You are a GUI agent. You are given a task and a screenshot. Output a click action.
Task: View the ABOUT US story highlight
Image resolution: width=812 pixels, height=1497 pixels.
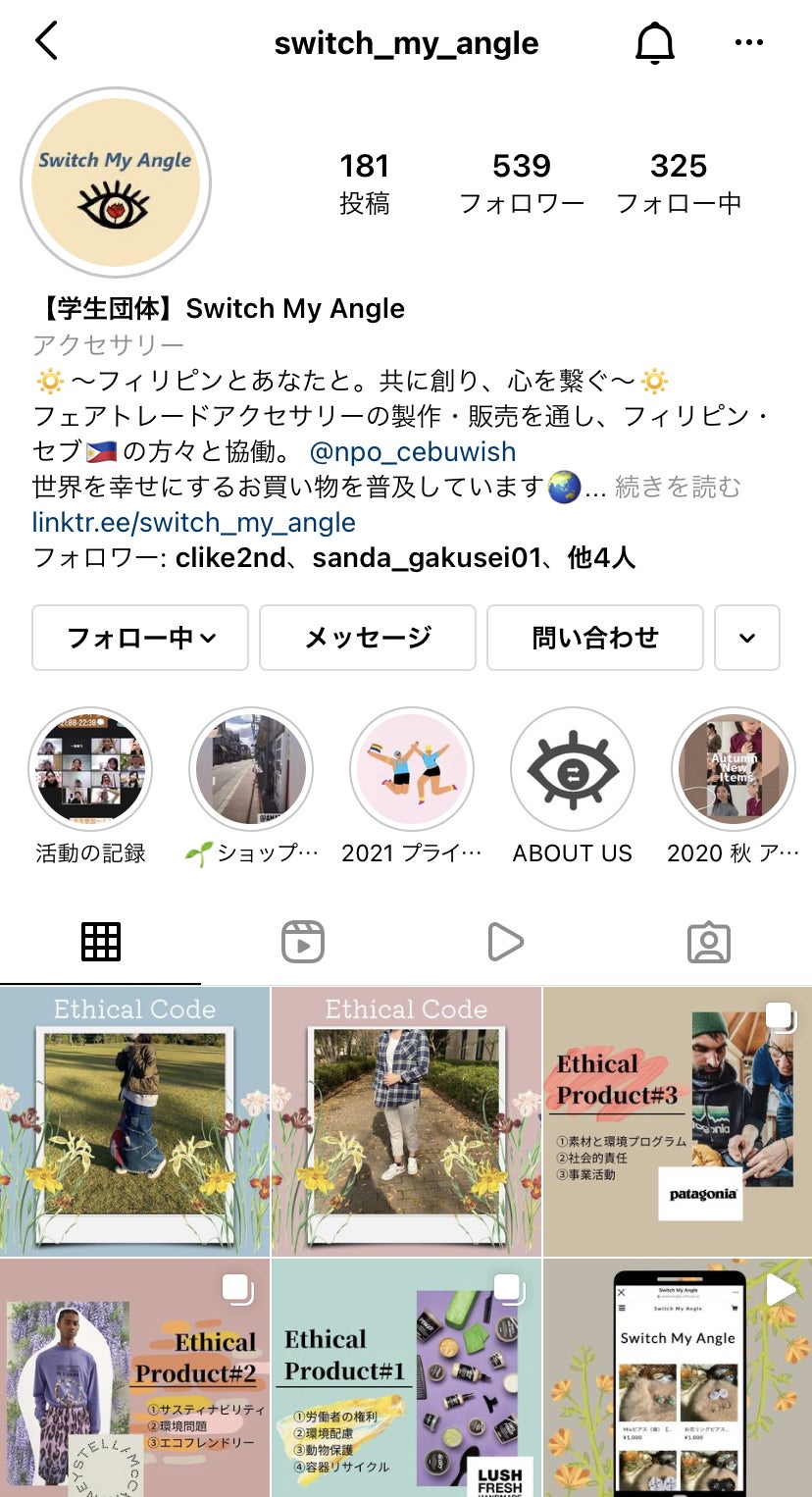[573, 769]
